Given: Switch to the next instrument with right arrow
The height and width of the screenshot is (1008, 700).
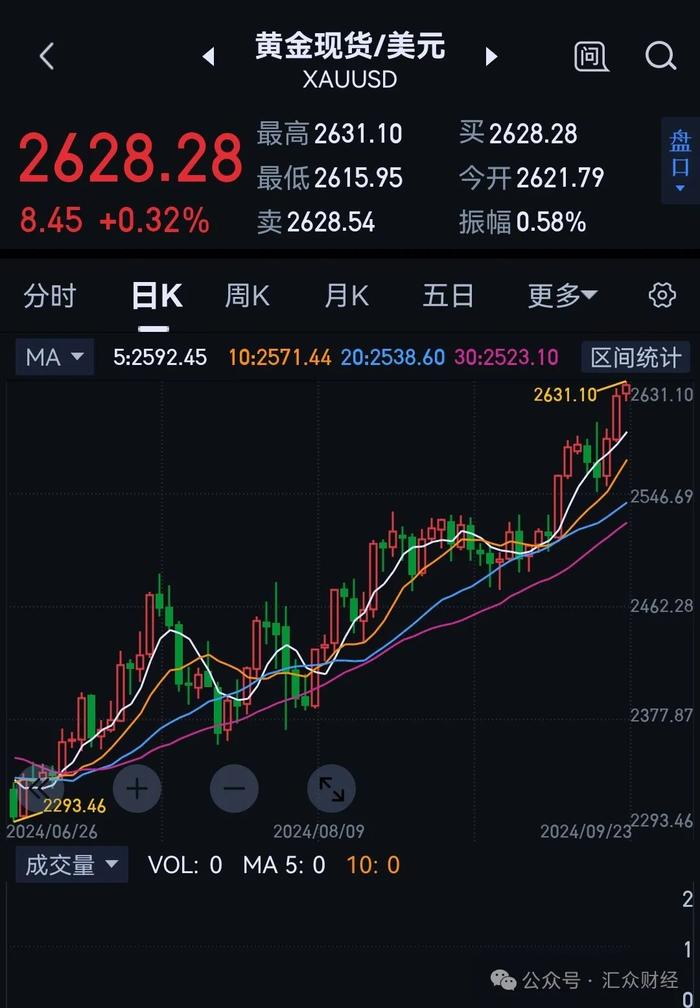Looking at the screenshot, I should (x=491, y=57).
